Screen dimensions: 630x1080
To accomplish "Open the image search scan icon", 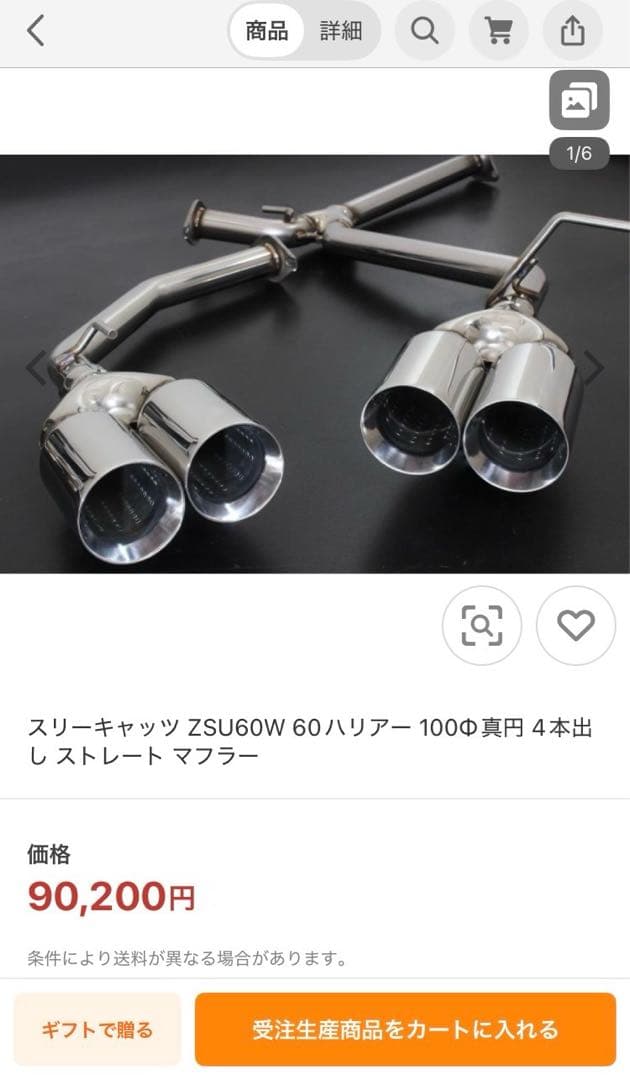I will click(x=481, y=626).
